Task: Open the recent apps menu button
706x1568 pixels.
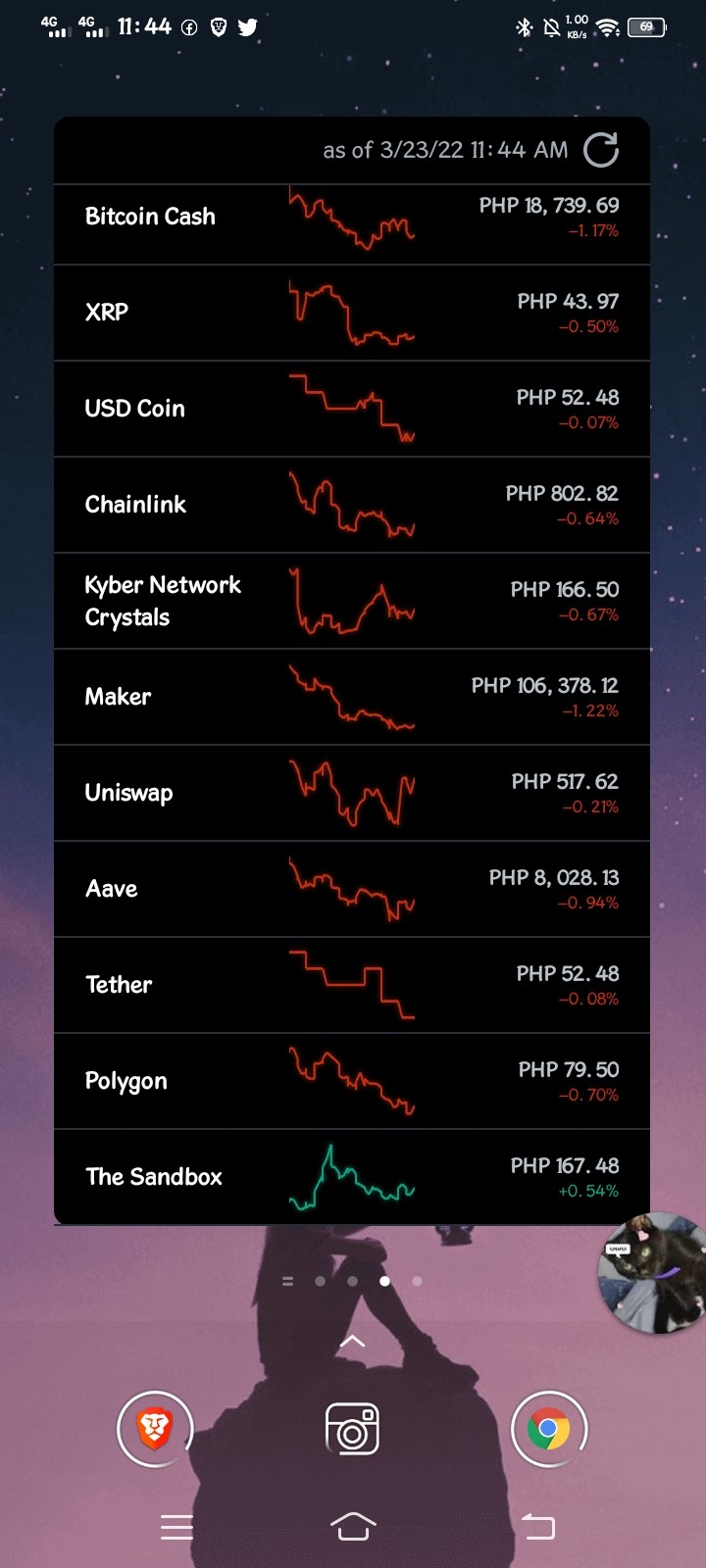Action: click(176, 1527)
